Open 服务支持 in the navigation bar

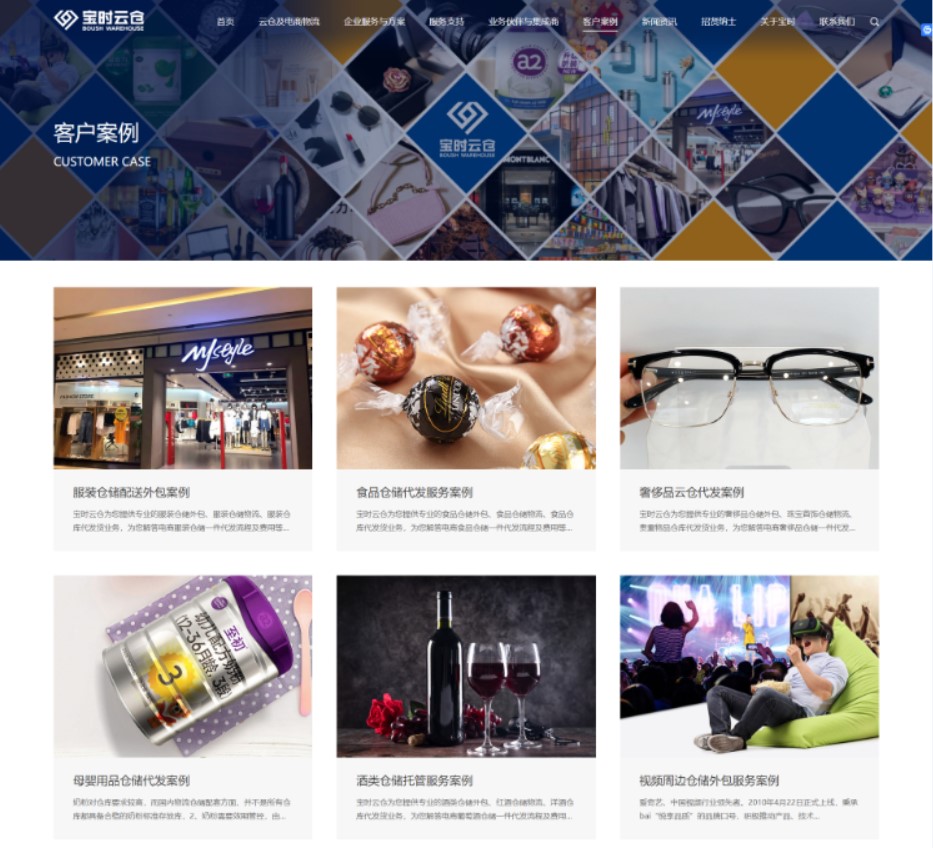pyautogui.click(x=446, y=21)
